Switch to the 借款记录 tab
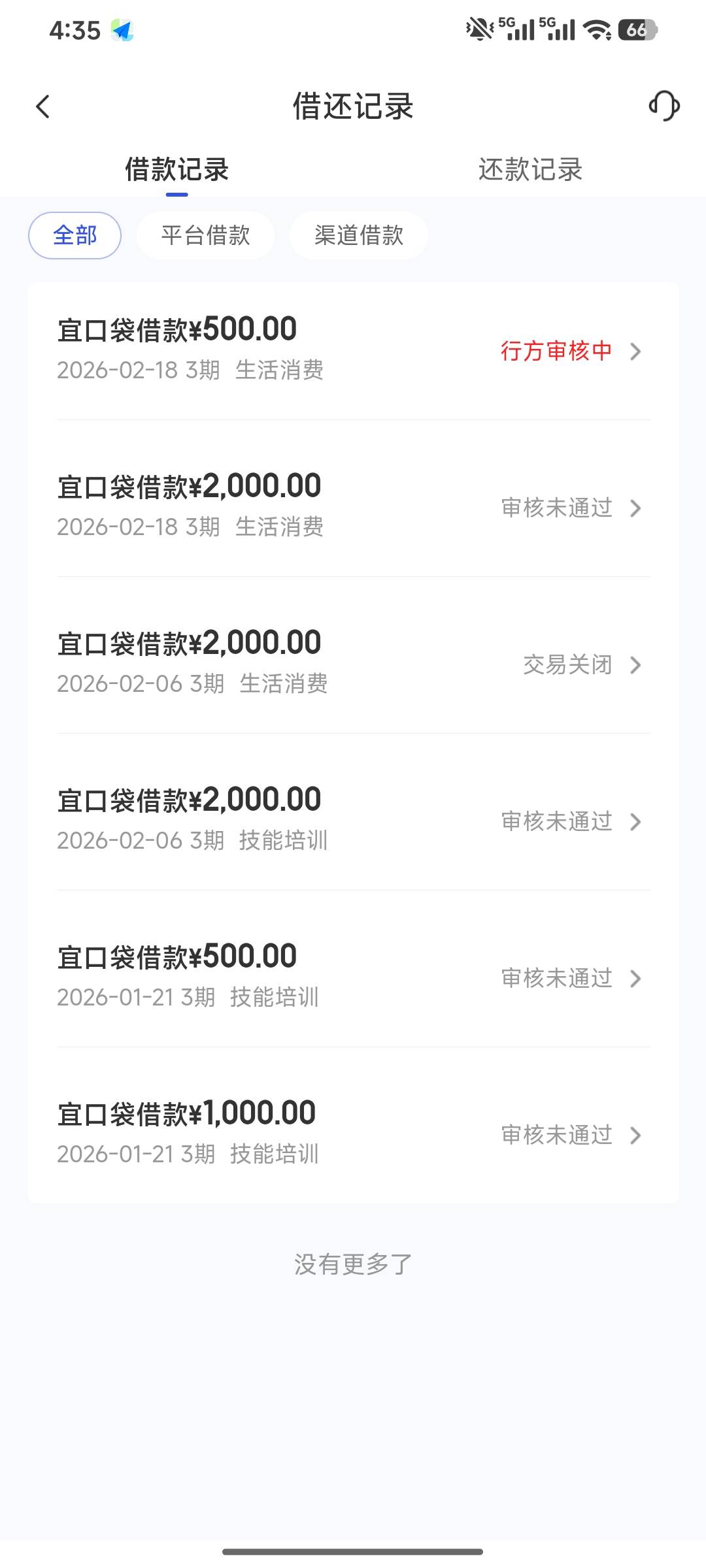This screenshot has width=706, height=1568. (x=176, y=170)
